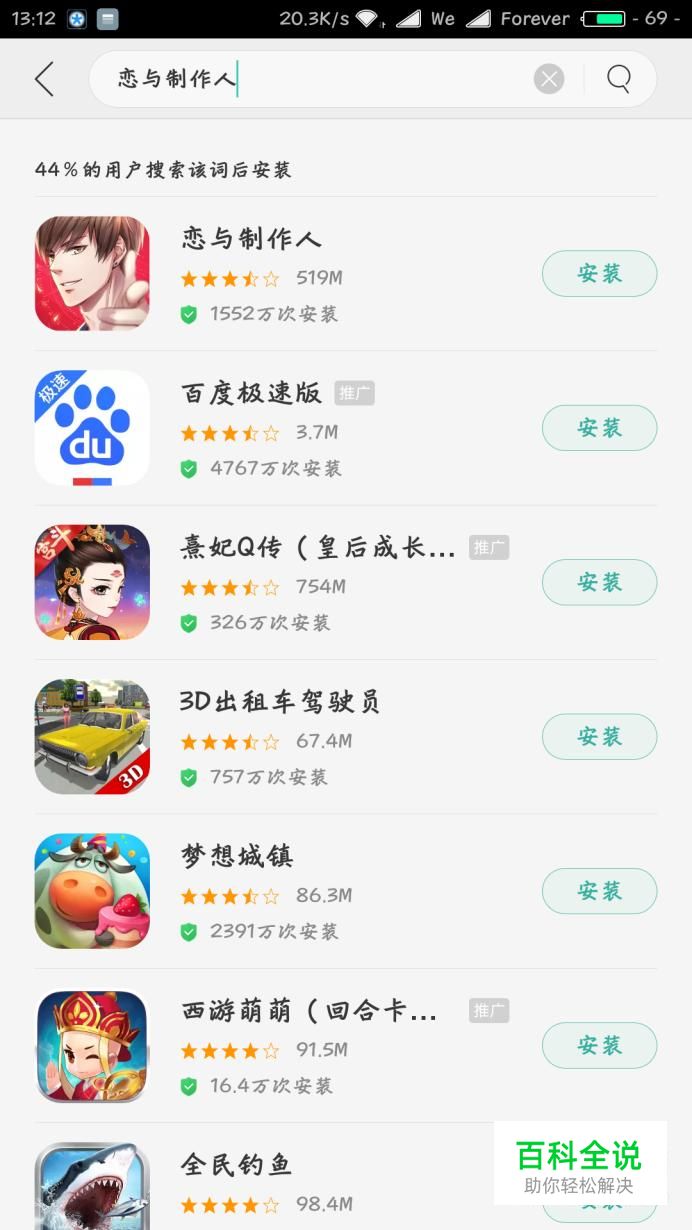Clear the search text with the X
The height and width of the screenshot is (1230, 692).
pos(549,79)
